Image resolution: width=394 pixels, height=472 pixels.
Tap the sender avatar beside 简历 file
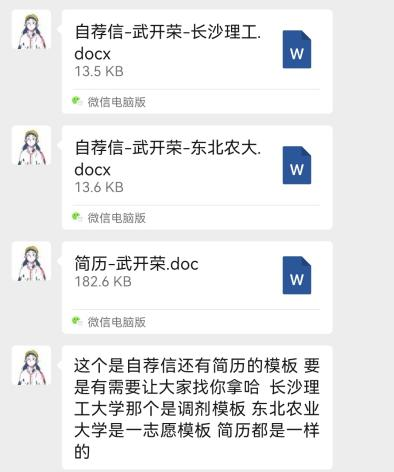31,261
